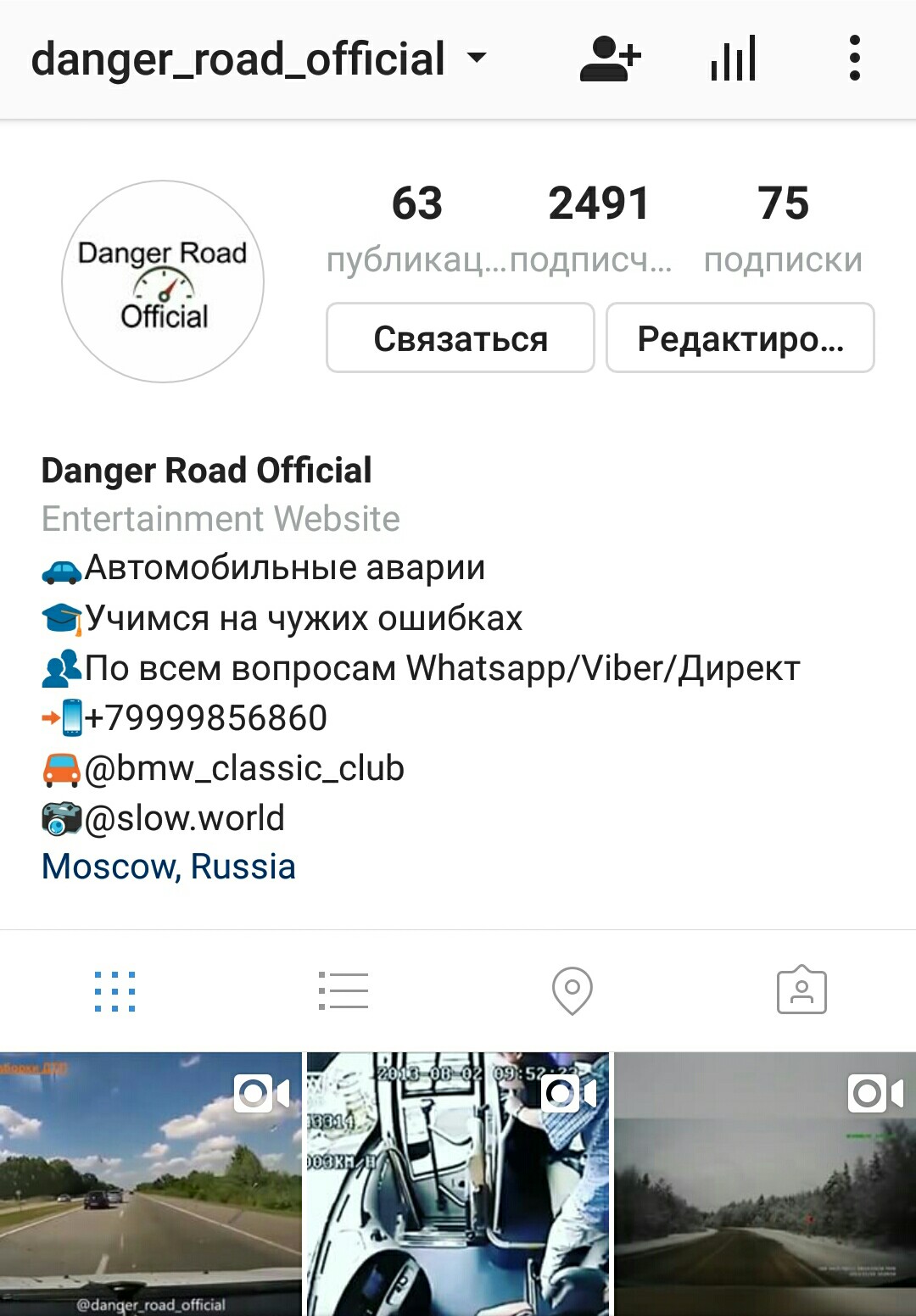Tap the Редактировать profile button
The image size is (916, 1316).
coord(740,338)
